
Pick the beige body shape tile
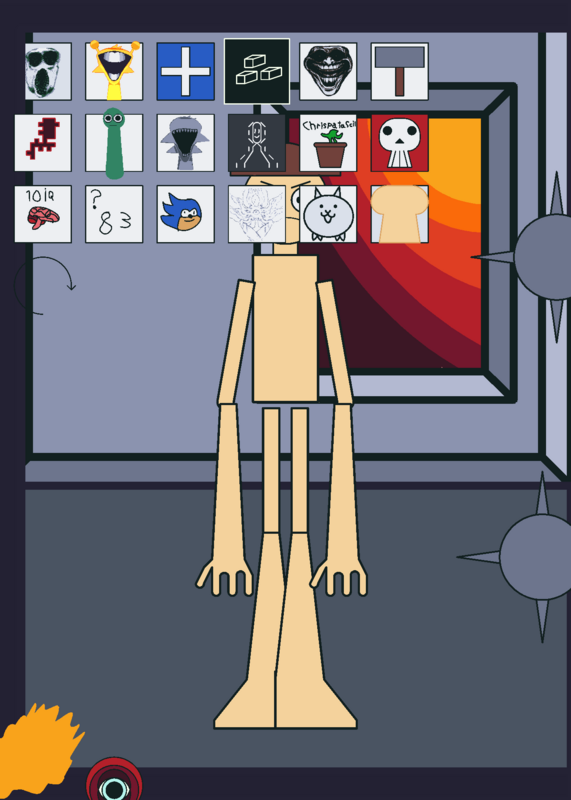(x=400, y=214)
